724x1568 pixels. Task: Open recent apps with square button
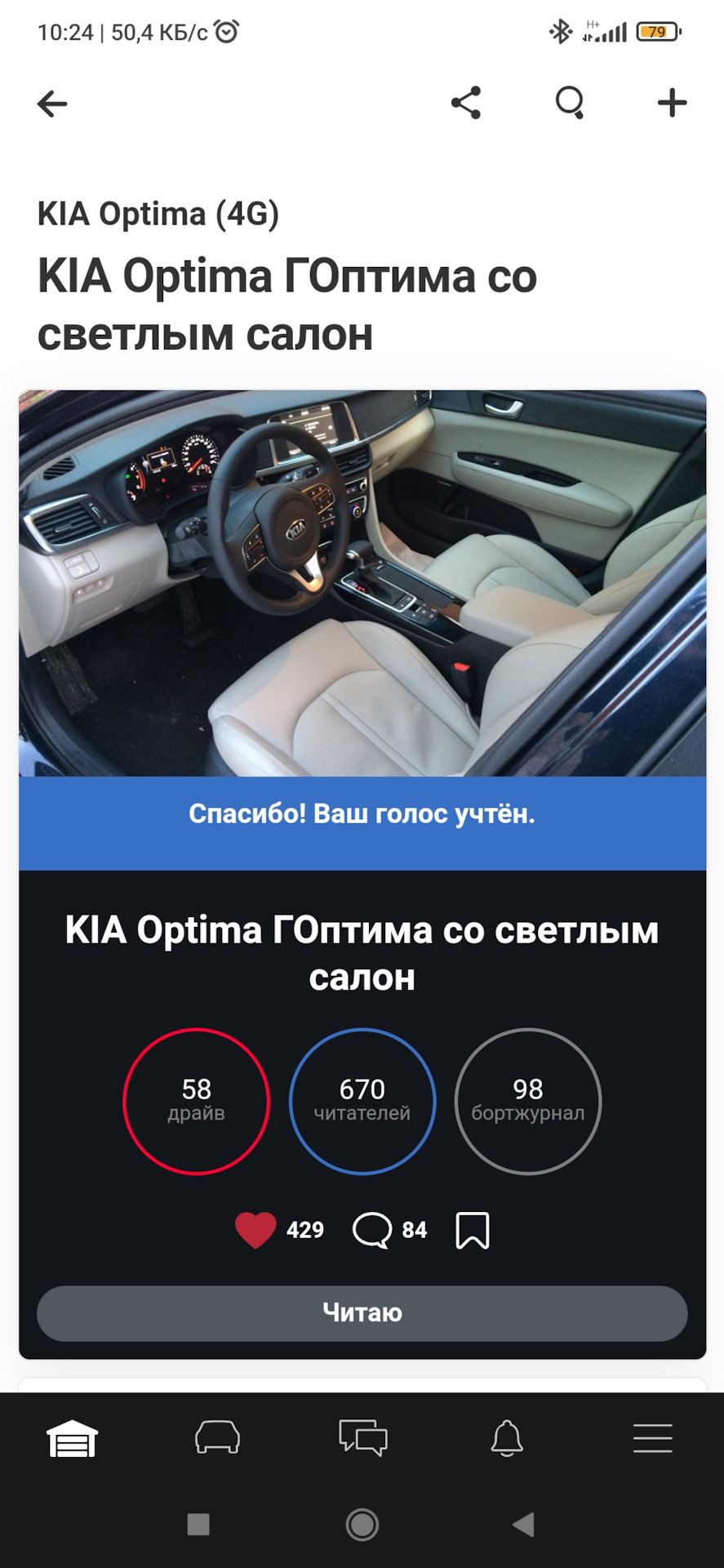(x=198, y=1524)
